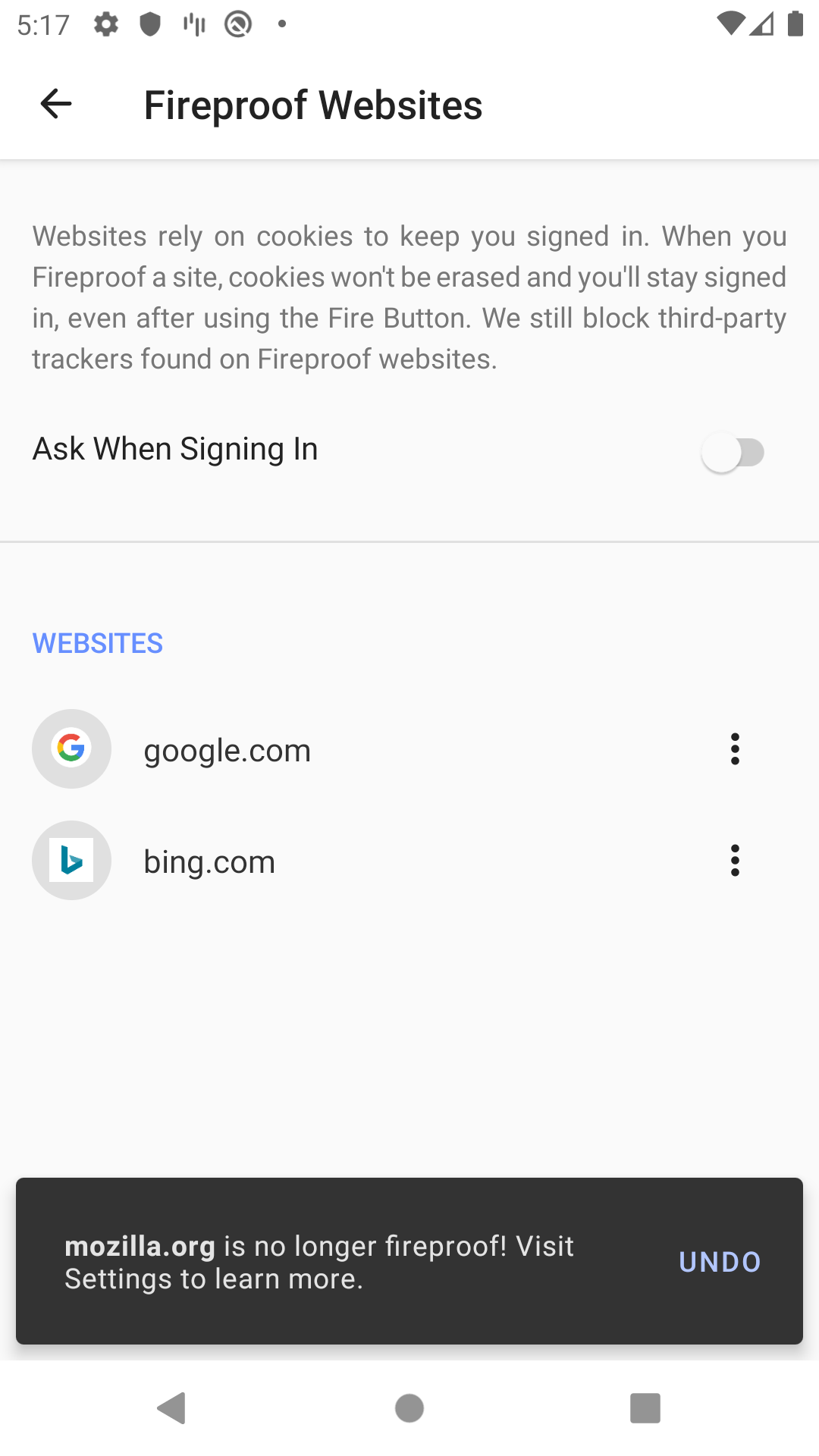
Task: Undo removing mozilla.org fireproofing
Action: [720, 1262]
